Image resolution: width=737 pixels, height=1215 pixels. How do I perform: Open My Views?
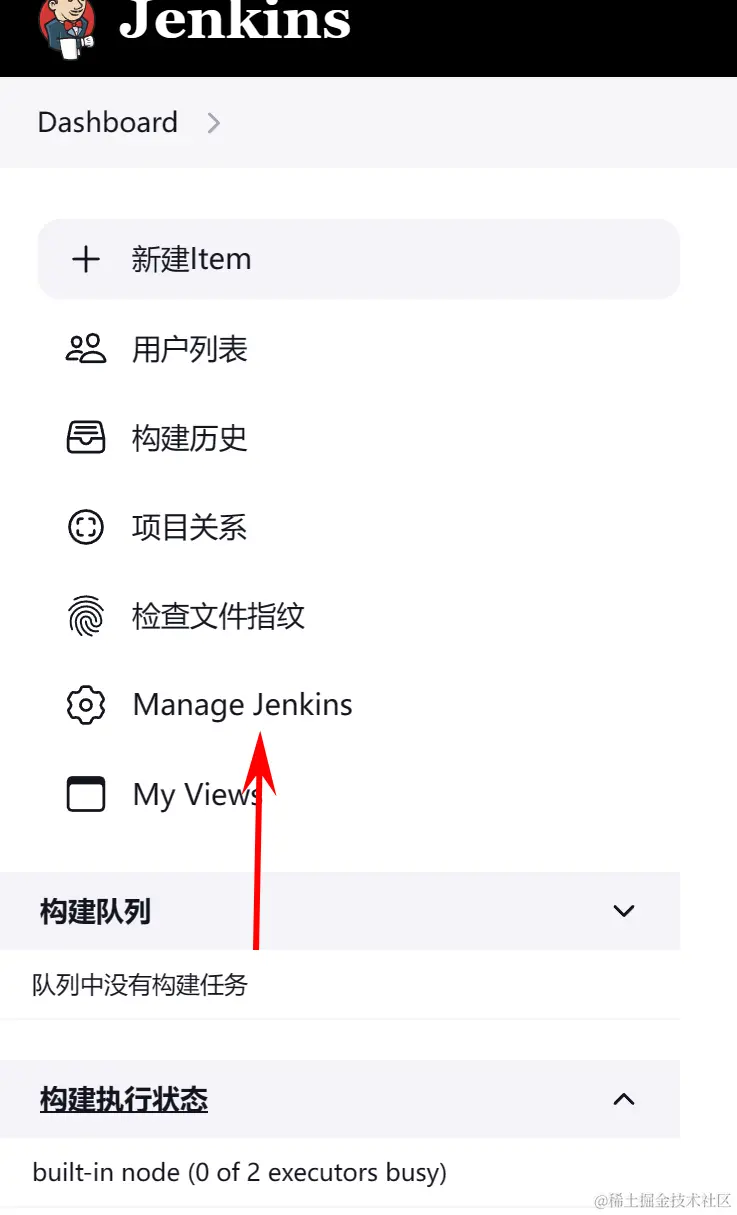pyautogui.click(x=195, y=795)
